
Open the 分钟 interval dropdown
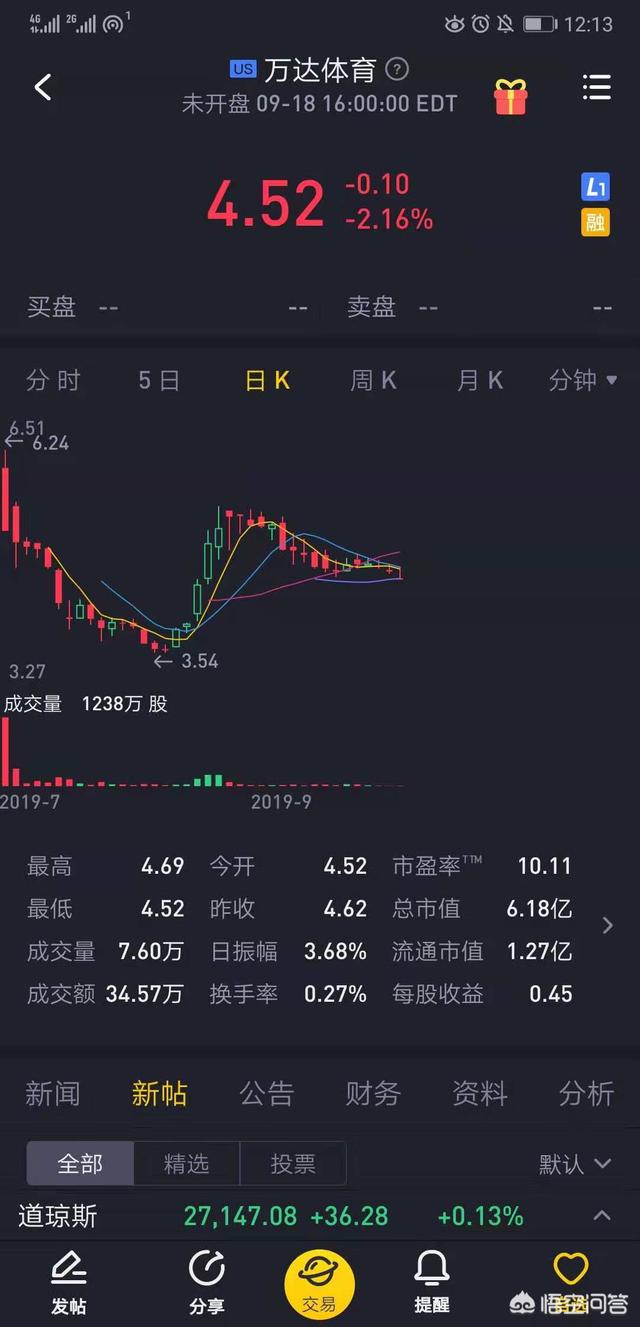coord(583,380)
